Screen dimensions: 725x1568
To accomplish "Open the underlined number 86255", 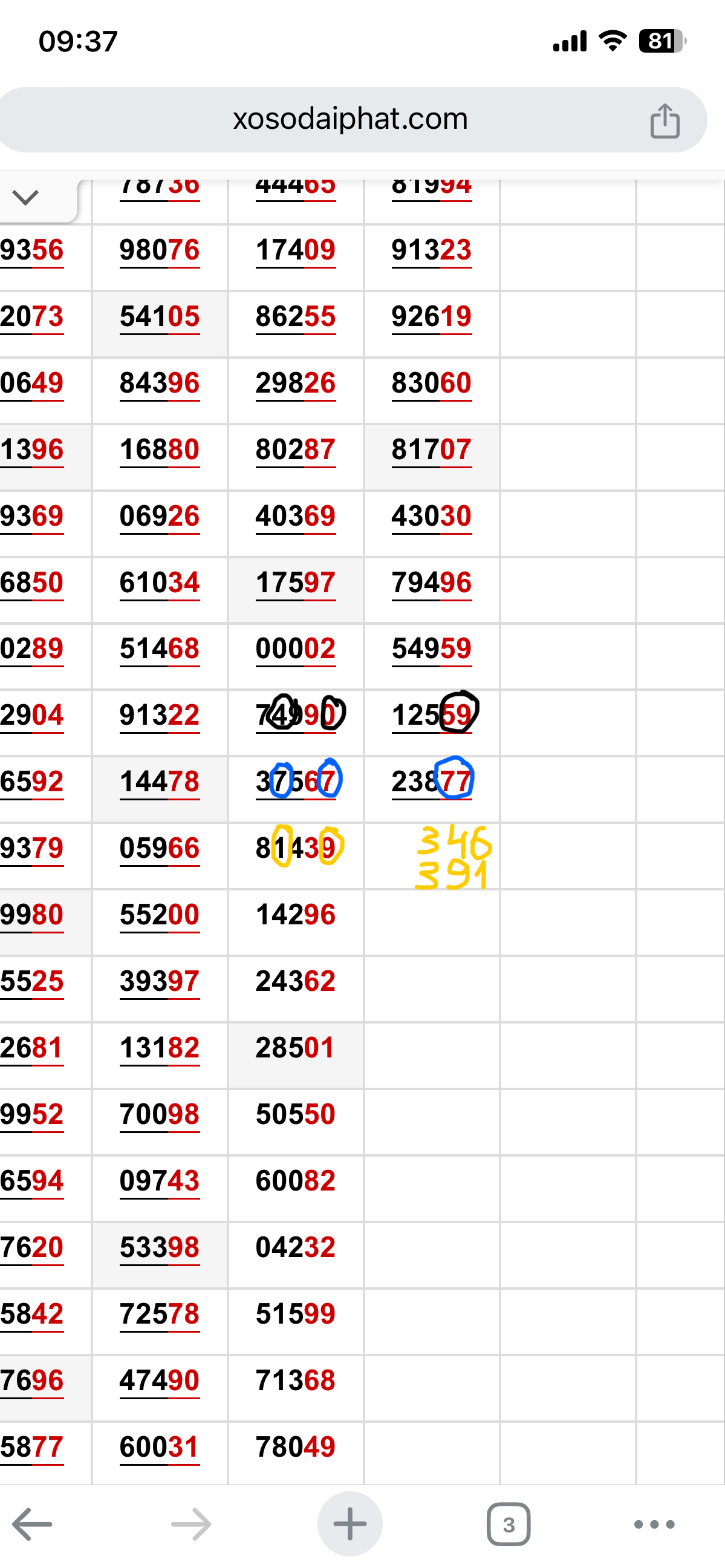I will pos(296,317).
